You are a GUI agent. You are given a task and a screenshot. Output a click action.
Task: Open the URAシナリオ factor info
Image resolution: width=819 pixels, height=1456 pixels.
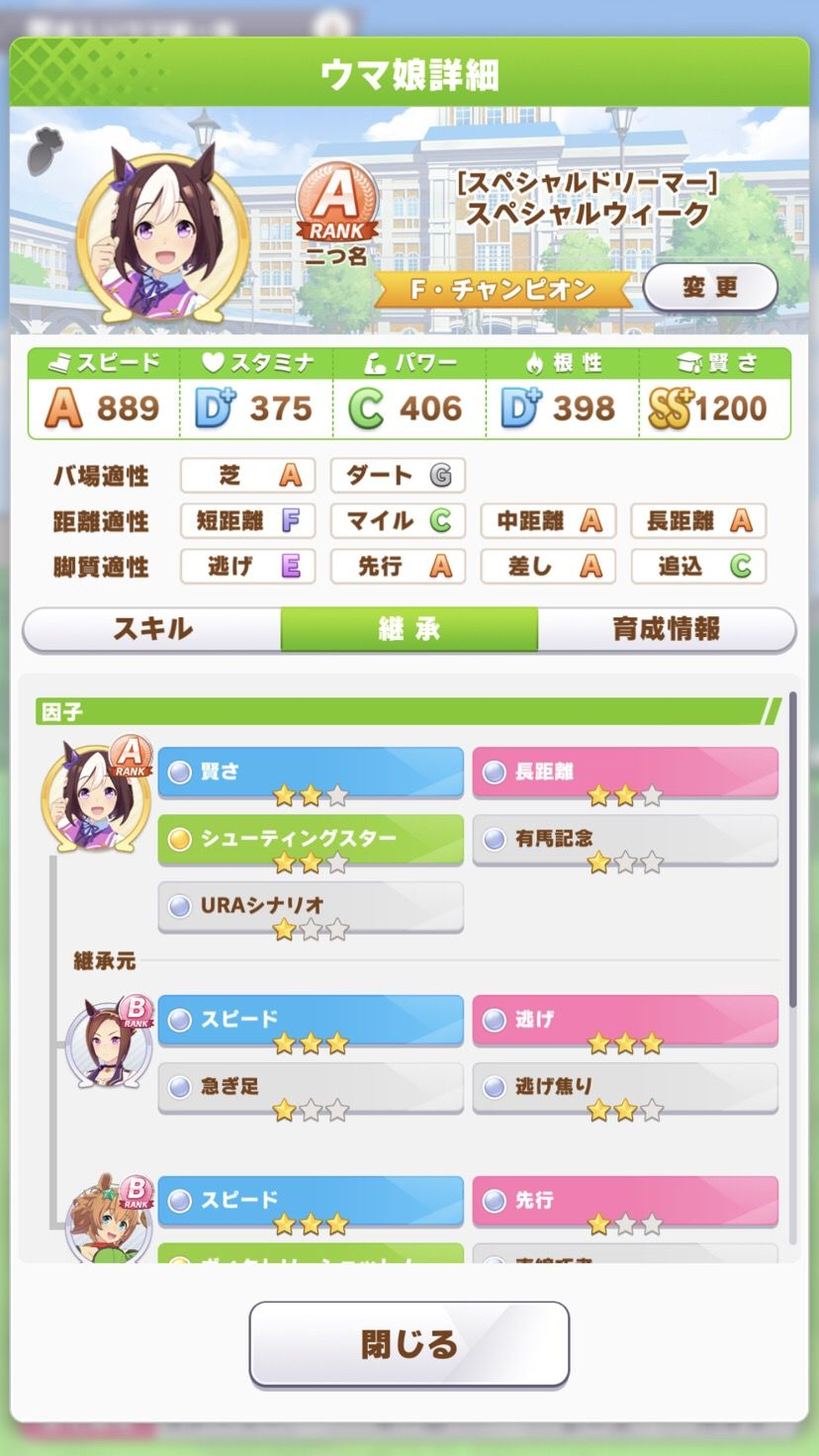tap(310, 905)
